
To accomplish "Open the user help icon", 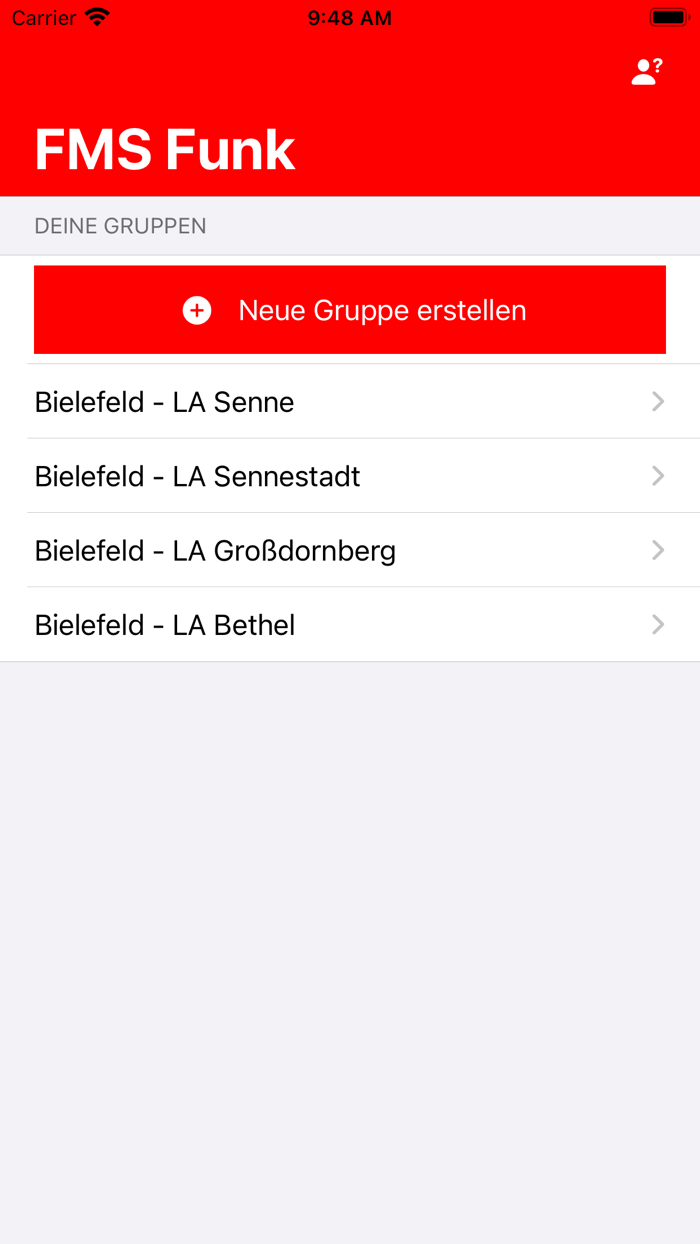I will tap(646, 72).
